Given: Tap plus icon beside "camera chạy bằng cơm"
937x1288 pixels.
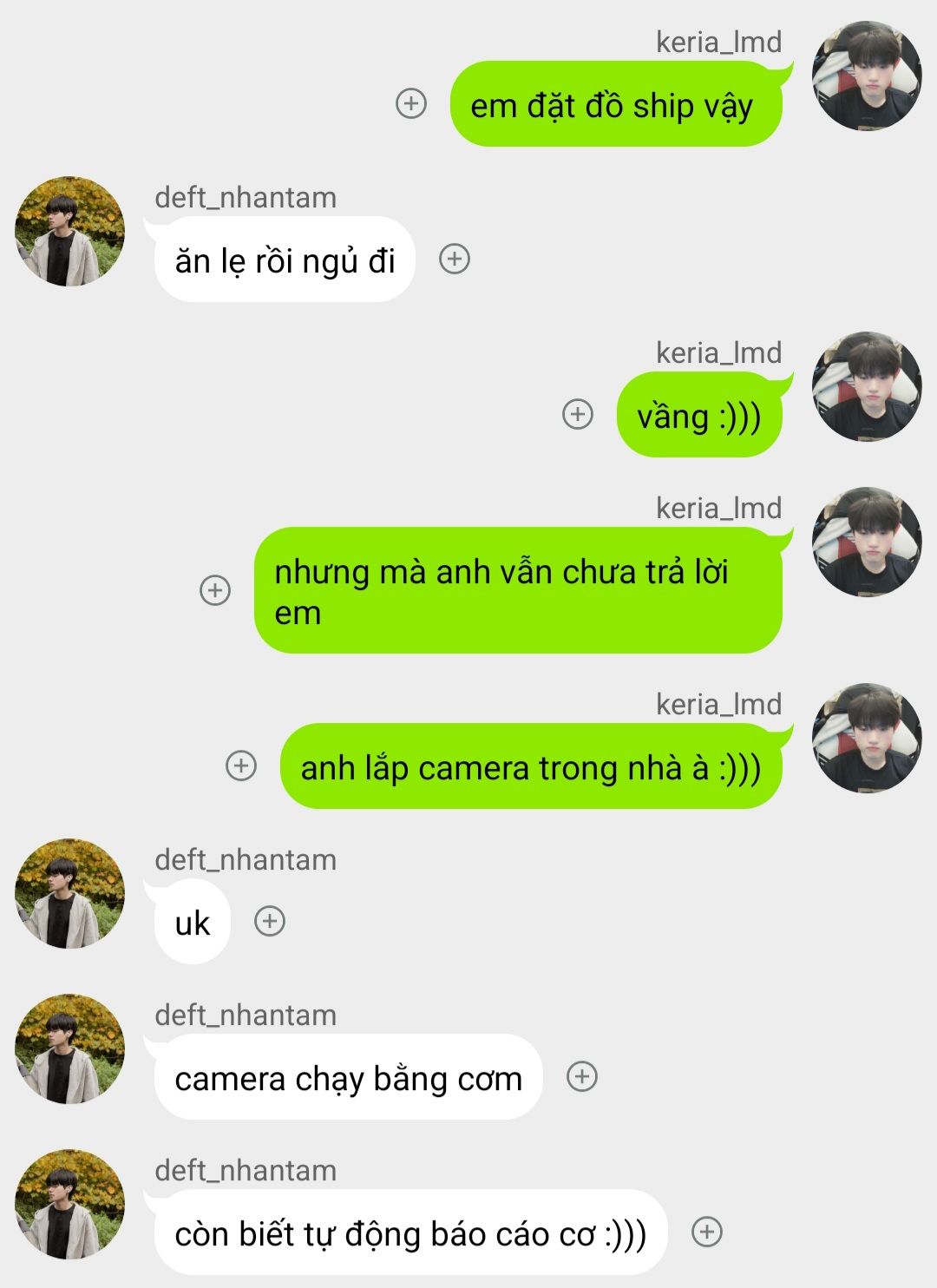Looking at the screenshot, I should click(x=582, y=1076).
